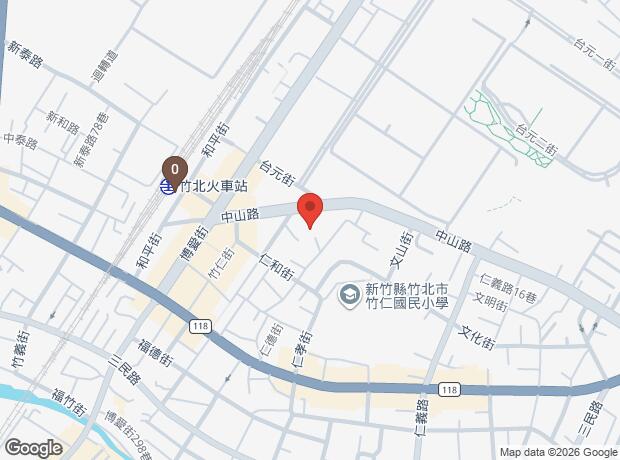
Task: Select the brown marker labeled 0
Action: [x=175, y=168]
